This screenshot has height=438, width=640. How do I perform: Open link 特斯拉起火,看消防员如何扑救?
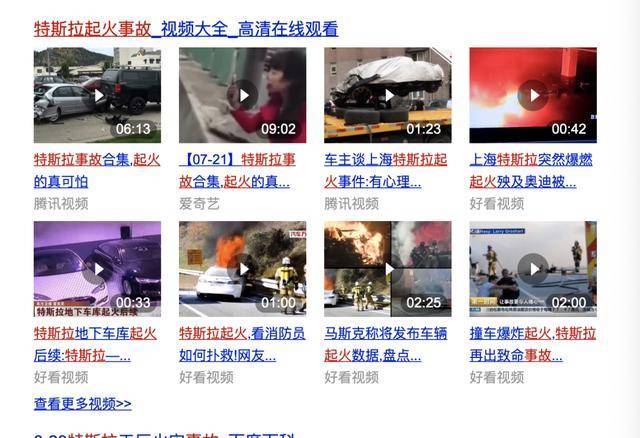pos(241,344)
